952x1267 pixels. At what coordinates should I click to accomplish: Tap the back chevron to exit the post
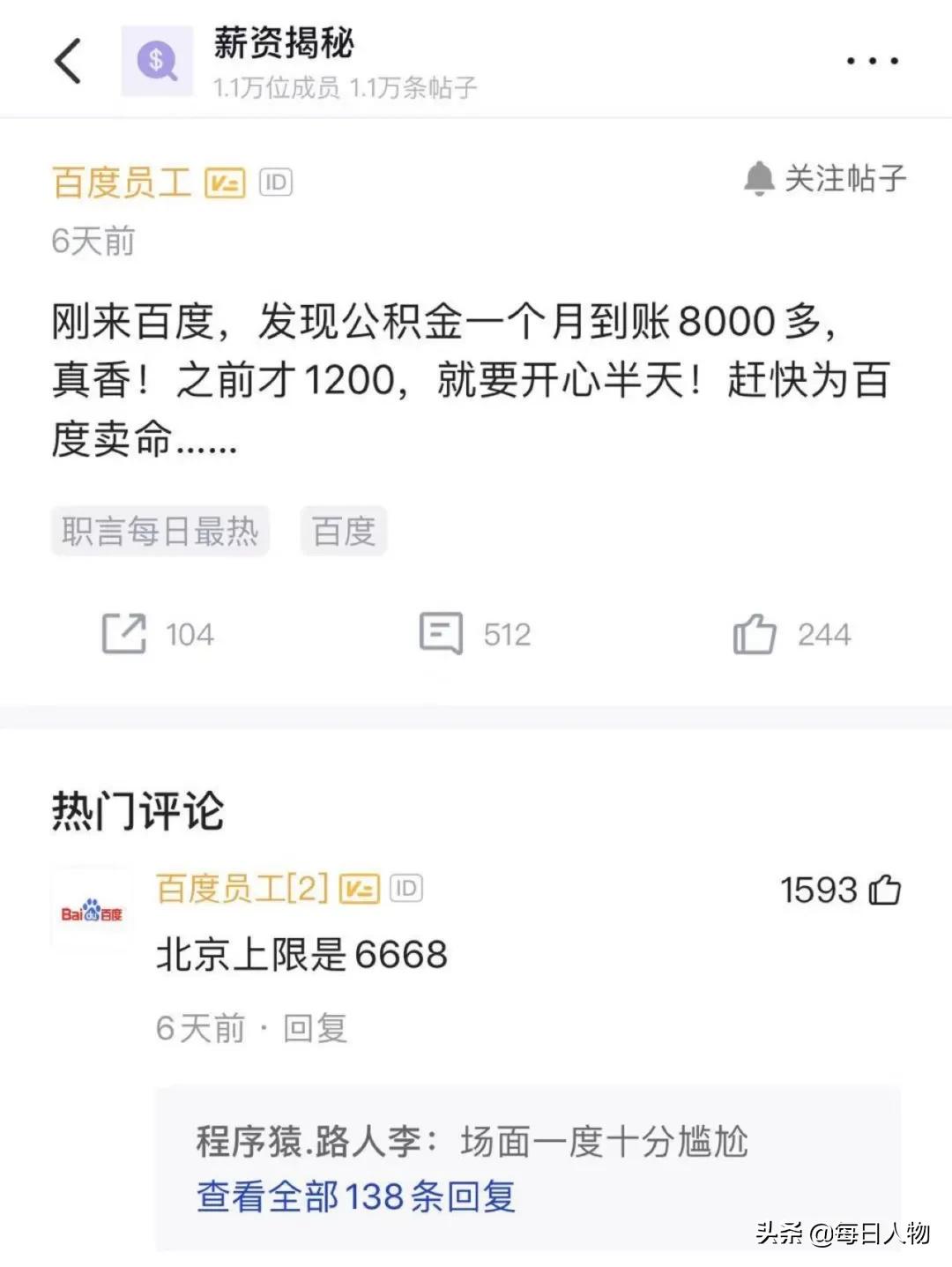66,63
